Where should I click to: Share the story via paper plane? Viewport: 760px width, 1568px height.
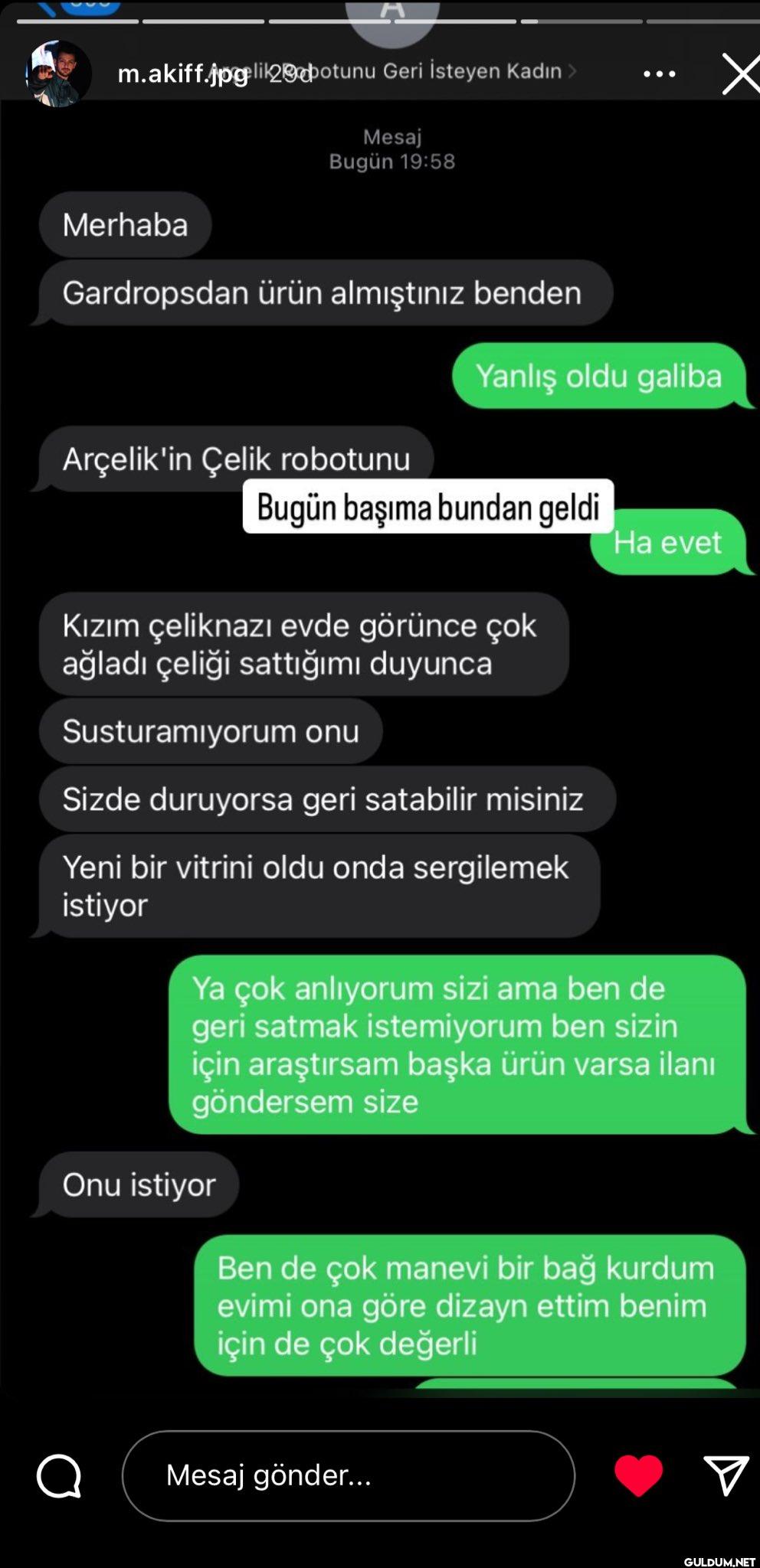coord(725,1475)
